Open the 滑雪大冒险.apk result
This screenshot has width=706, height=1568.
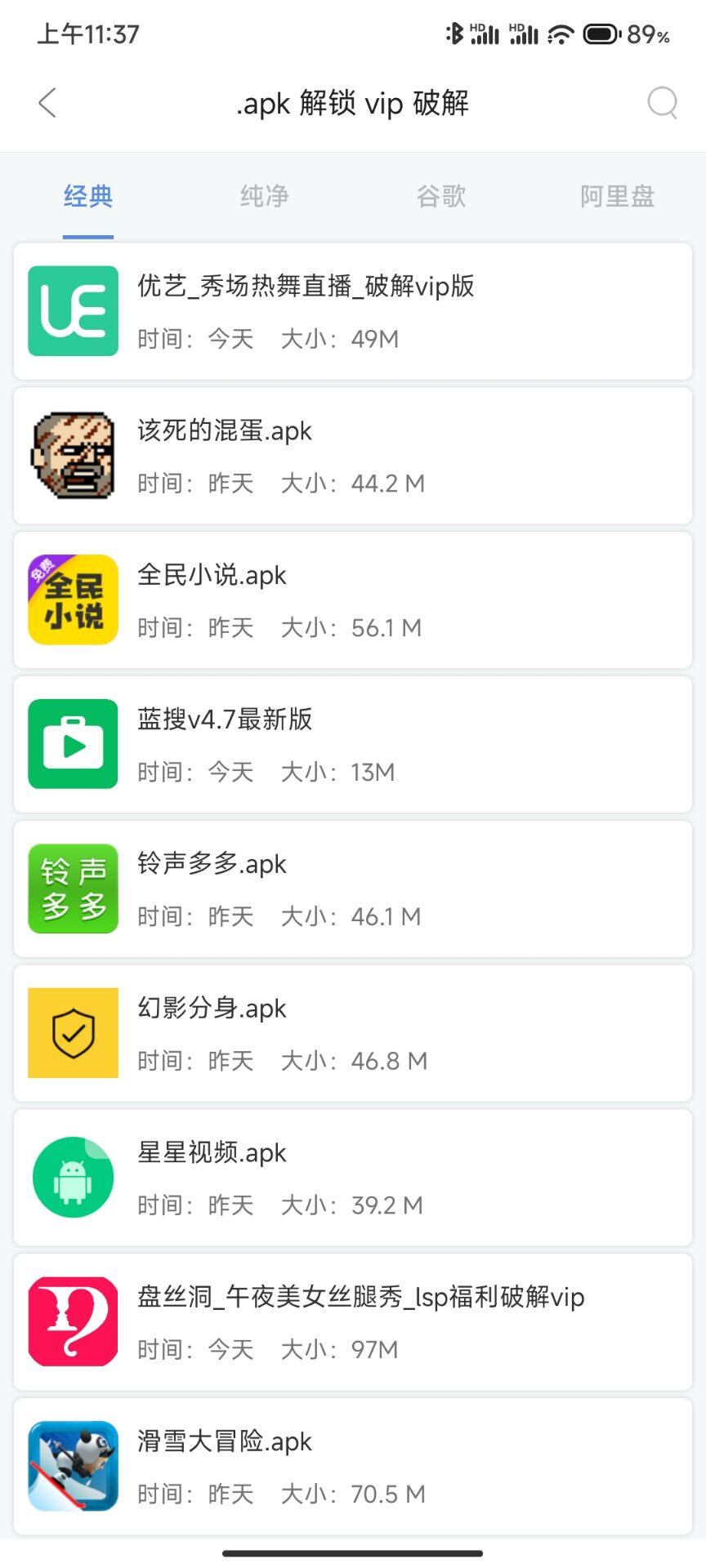[x=353, y=1466]
